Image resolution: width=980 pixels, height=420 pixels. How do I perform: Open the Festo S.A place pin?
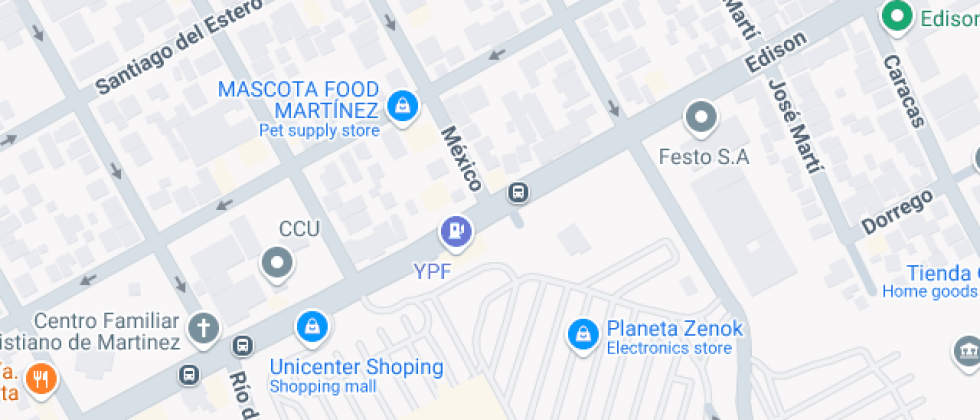point(701,118)
